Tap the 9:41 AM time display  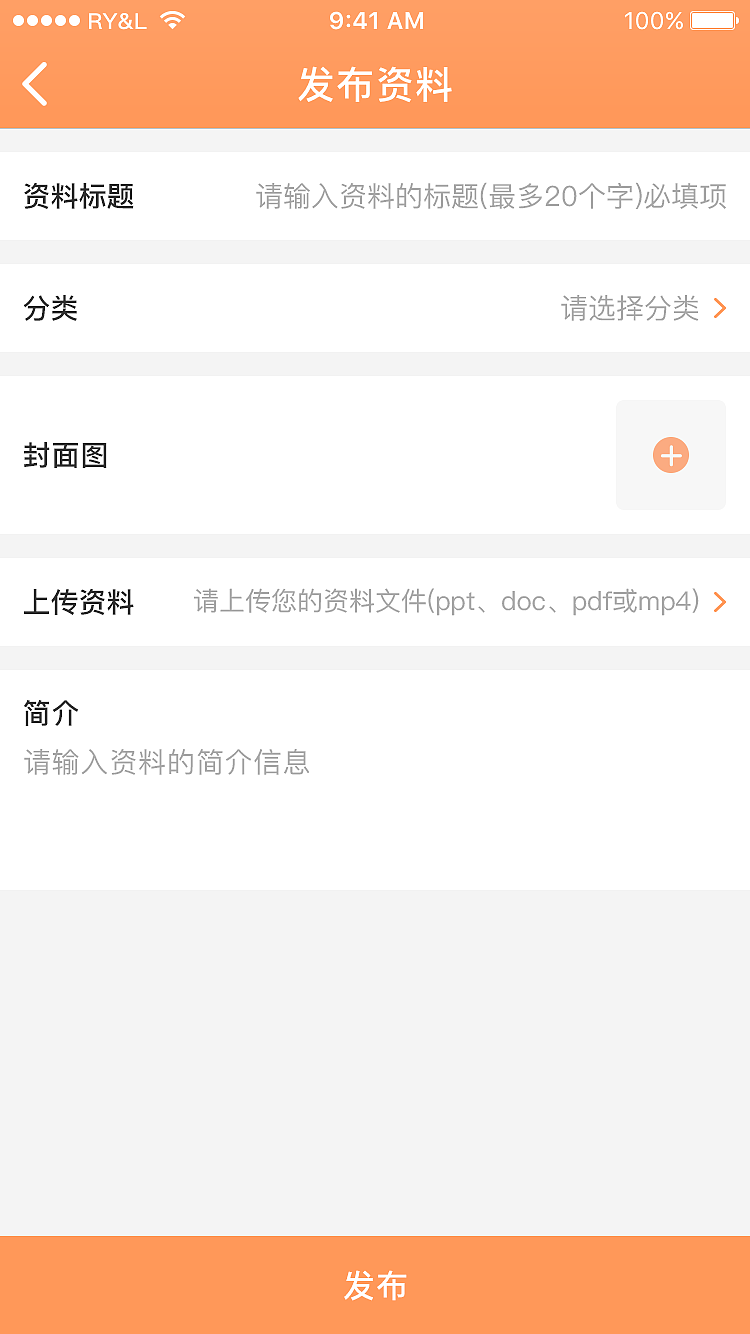(377, 19)
